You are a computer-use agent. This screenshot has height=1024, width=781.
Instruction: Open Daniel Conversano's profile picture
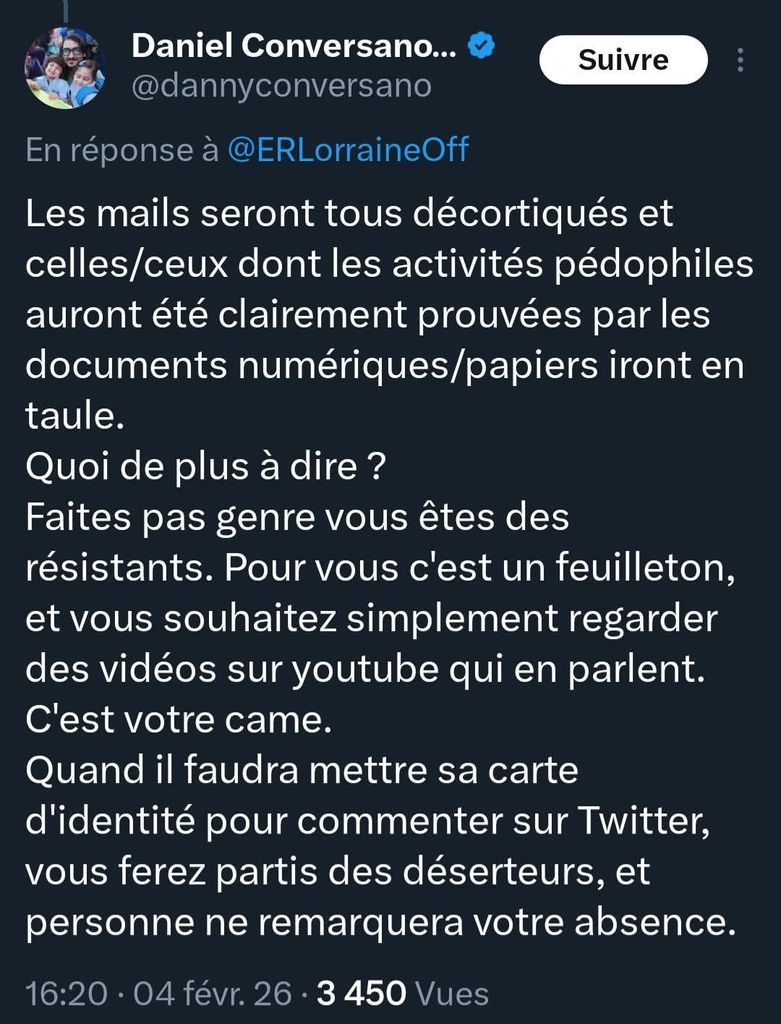click(x=64, y=67)
